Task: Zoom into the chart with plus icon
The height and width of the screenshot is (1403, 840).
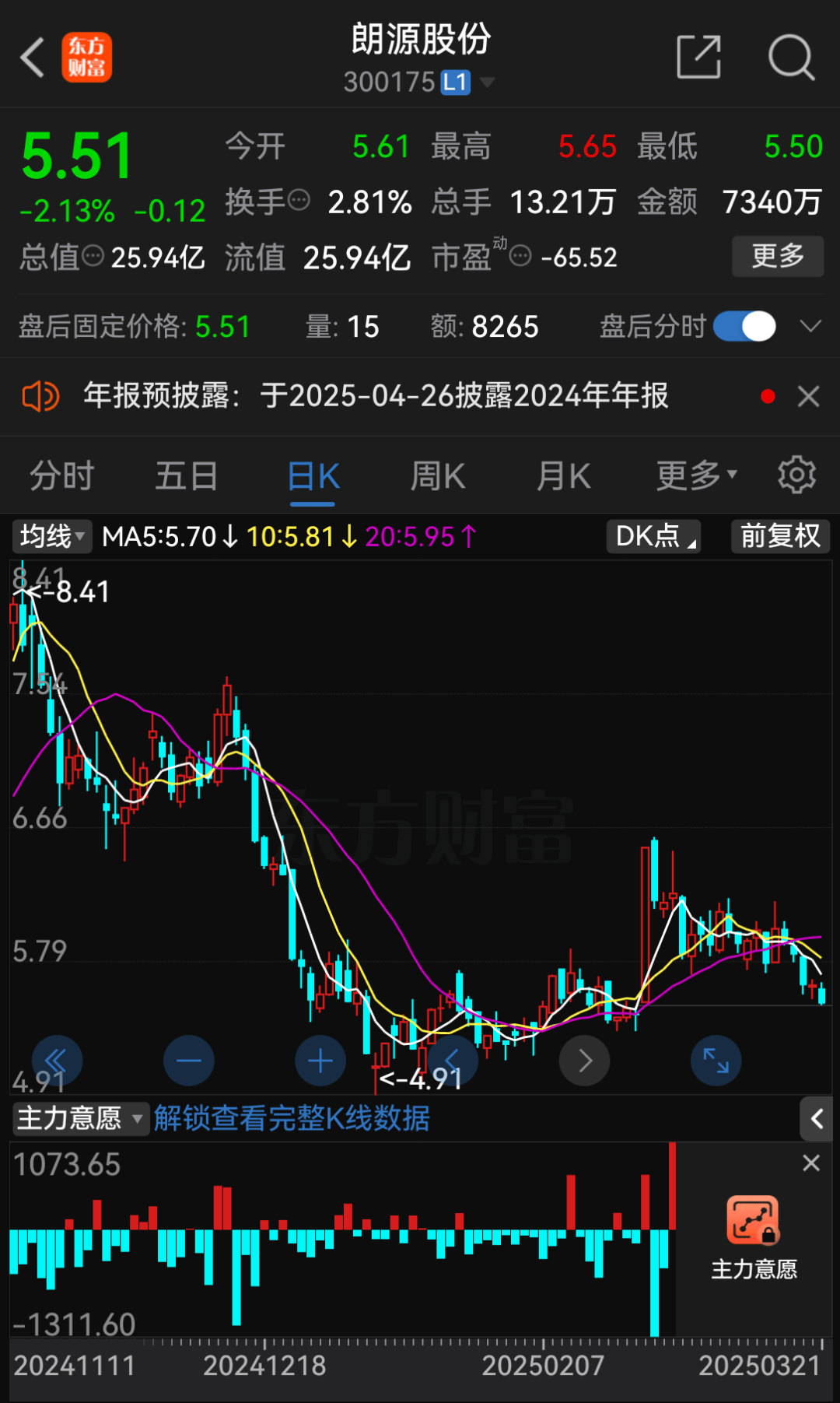Action: (320, 1060)
